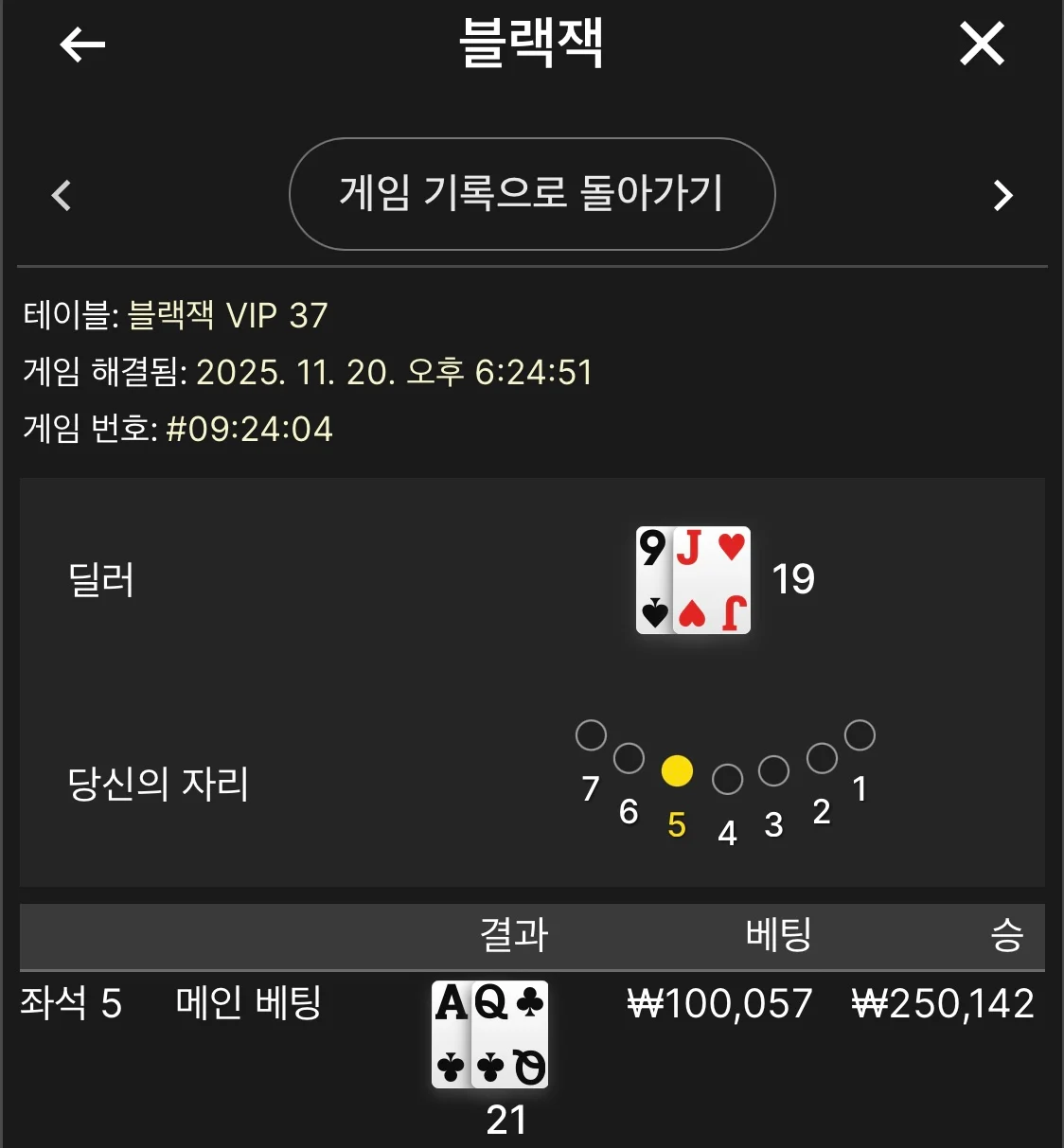The height and width of the screenshot is (1148, 1064).
Task: Go back with the top-left arrow
Action: click(82, 44)
